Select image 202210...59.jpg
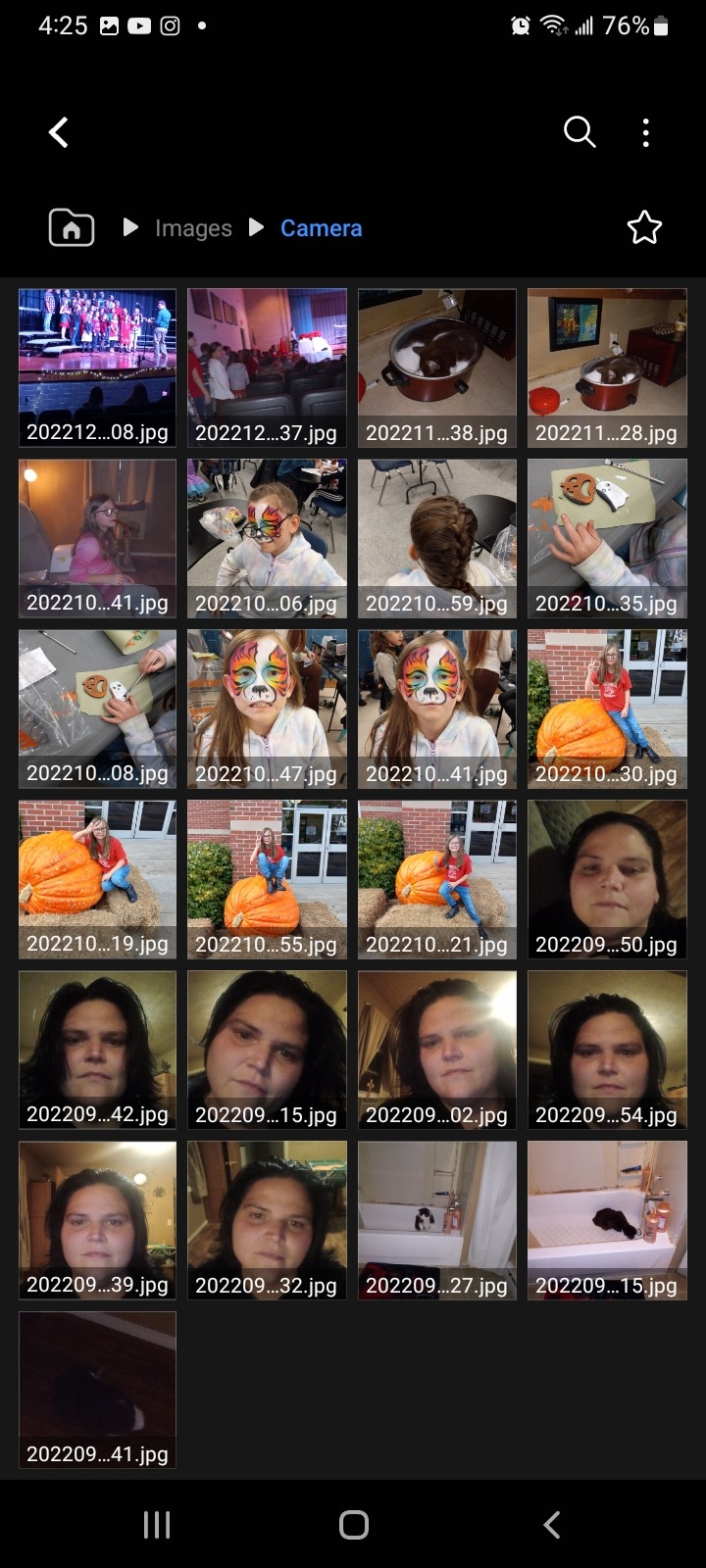The width and height of the screenshot is (706, 1568). (436, 538)
